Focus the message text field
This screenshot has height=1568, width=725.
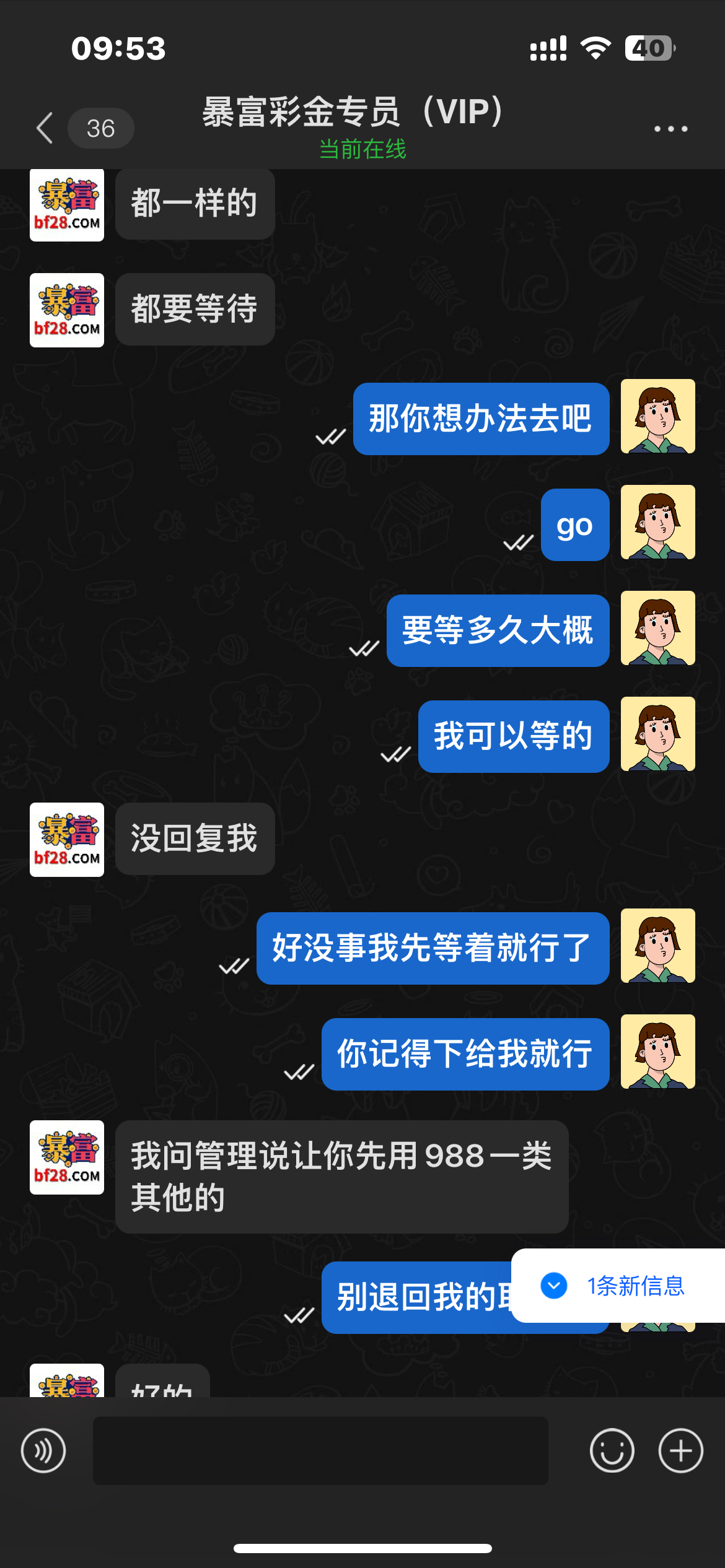(320, 1450)
